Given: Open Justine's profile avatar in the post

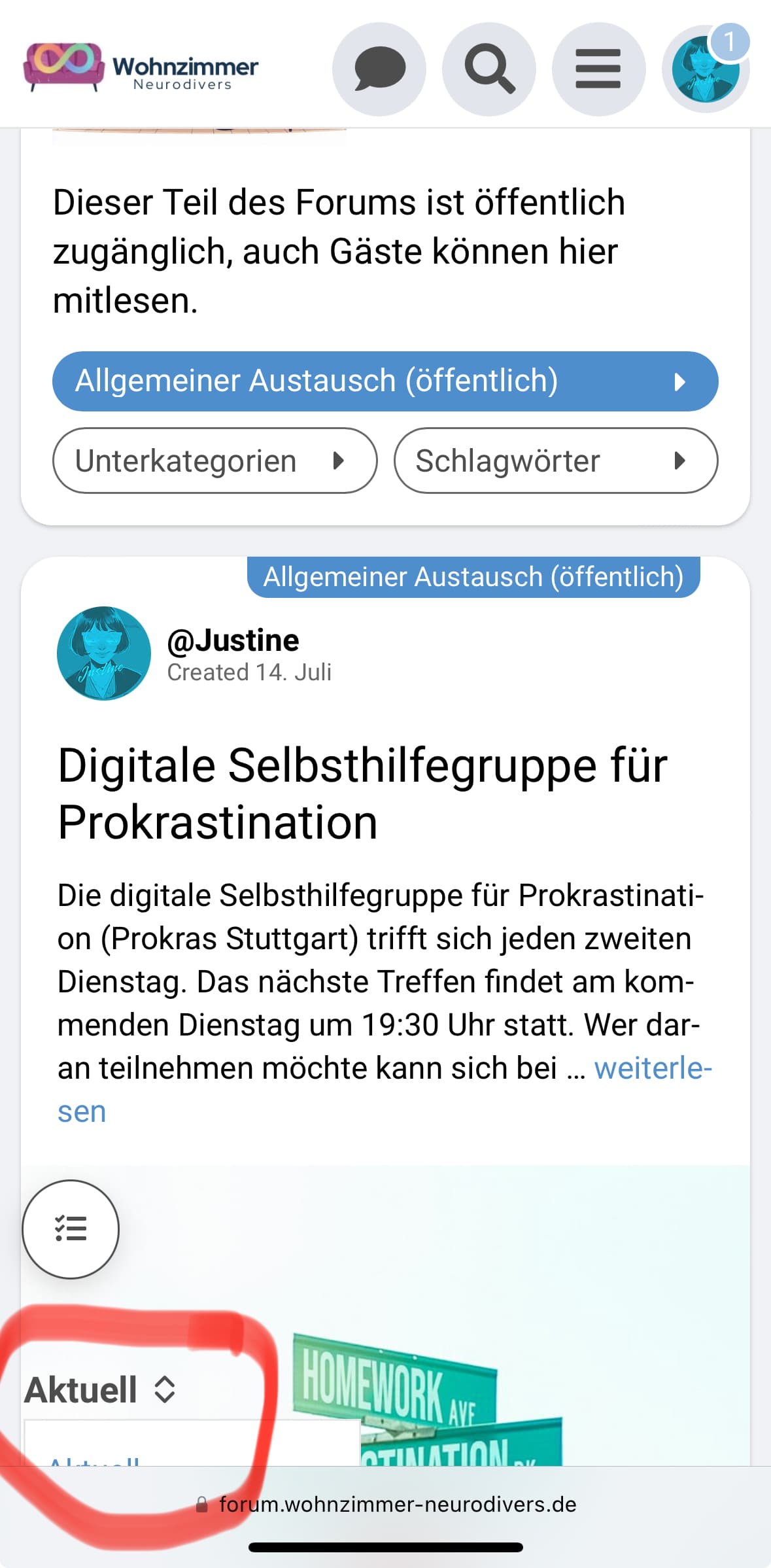Looking at the screenshot, I should 103,653.
